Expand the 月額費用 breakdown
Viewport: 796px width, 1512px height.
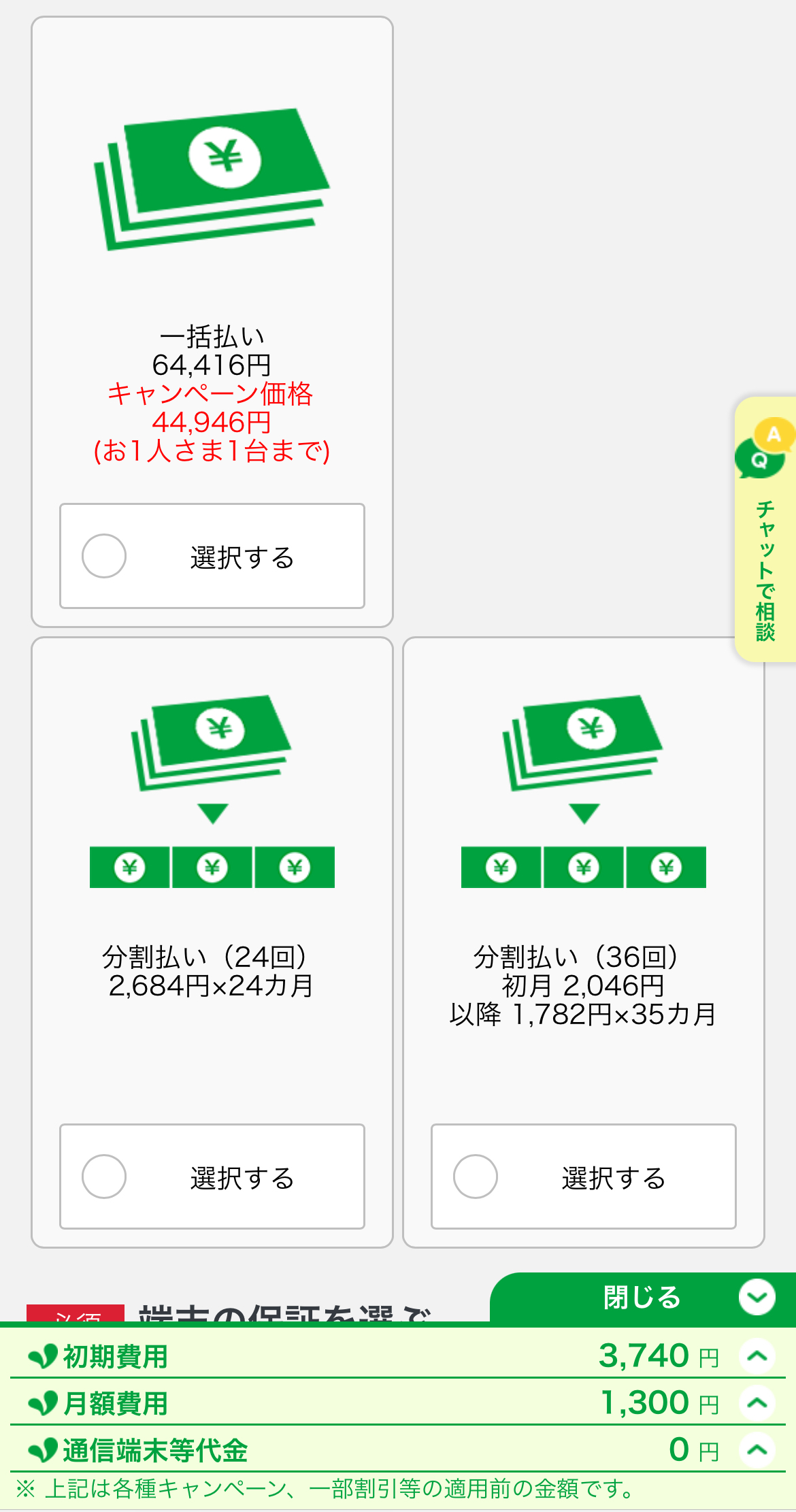(x=757, y=1402)
